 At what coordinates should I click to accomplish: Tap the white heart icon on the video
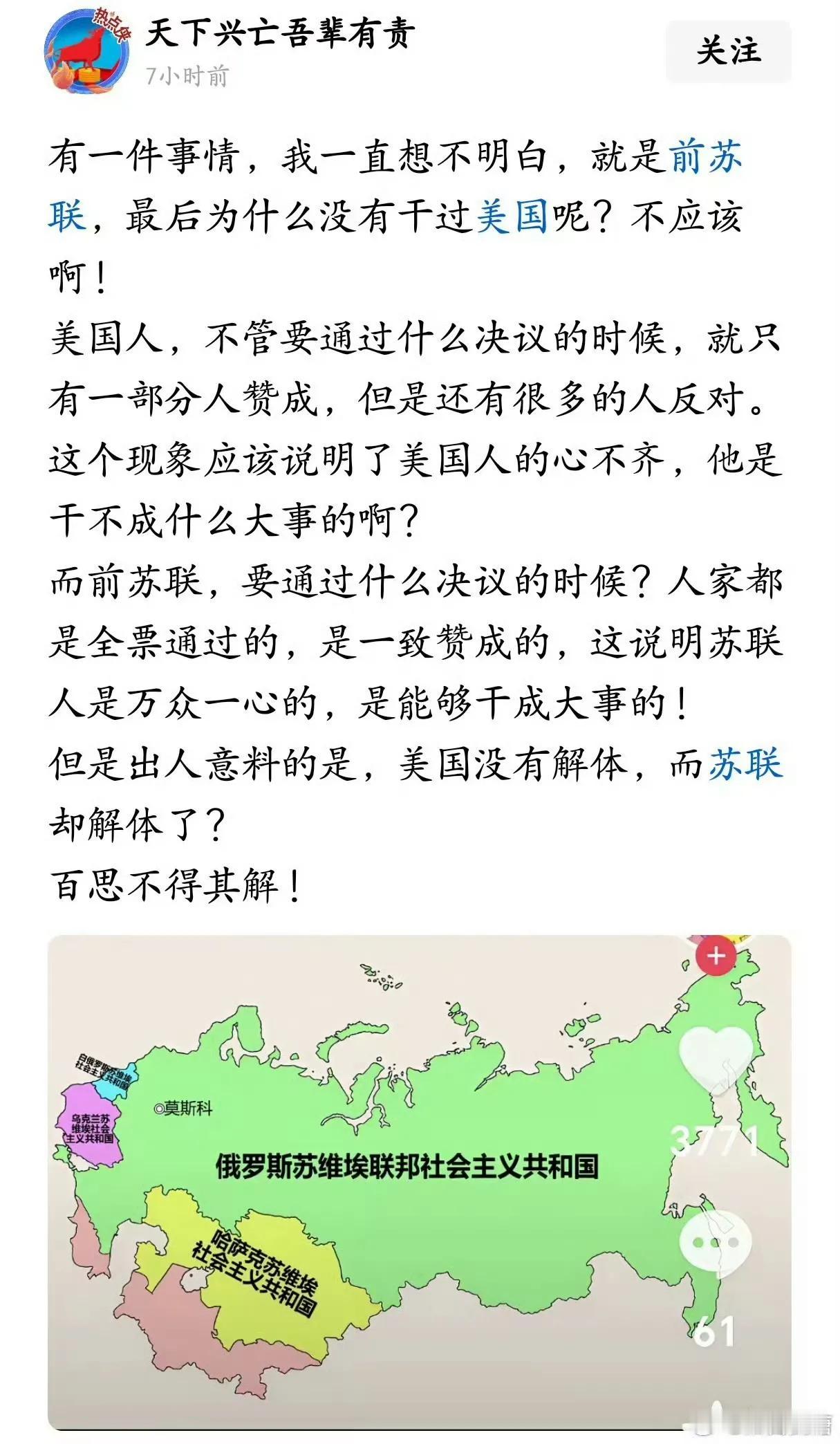point(717,1057)
